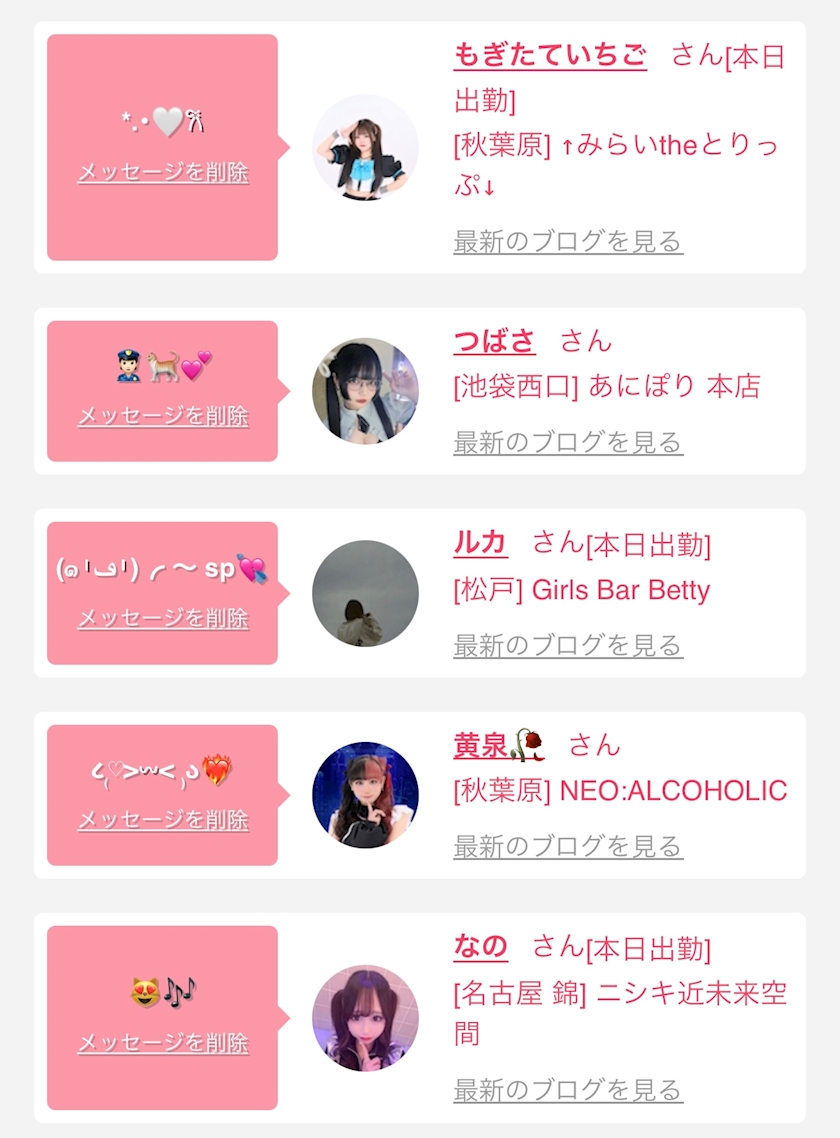Open もぎたていちご's profile name link

(x=550, y=55)
